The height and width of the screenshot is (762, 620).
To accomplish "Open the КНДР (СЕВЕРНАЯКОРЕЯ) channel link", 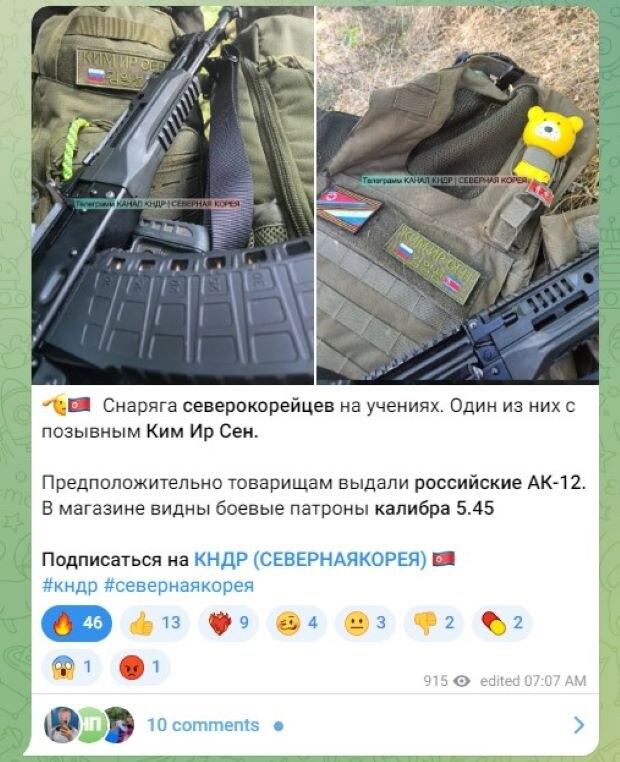I will pyautogui.click(x=310, y=558).
